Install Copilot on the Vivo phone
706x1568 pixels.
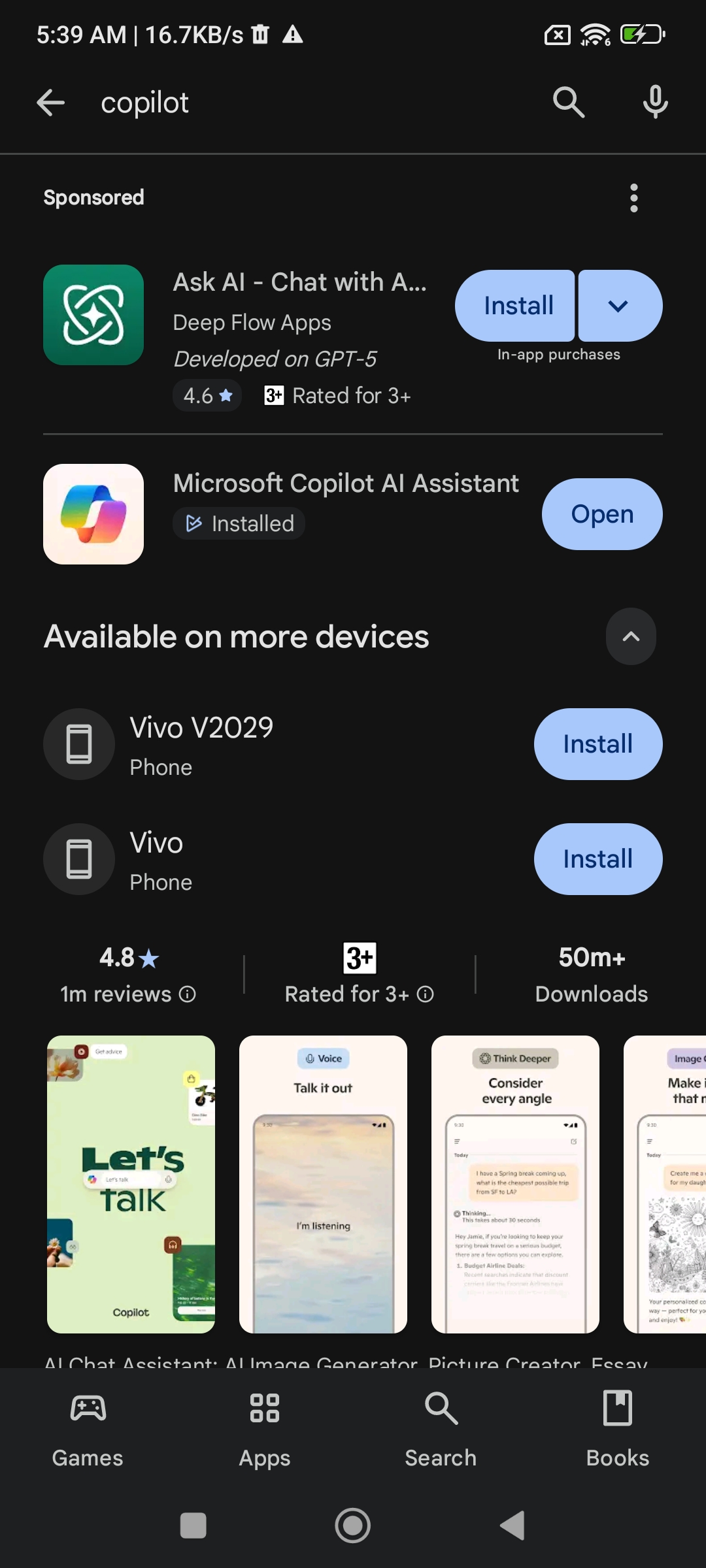click(x=597, y=859)
